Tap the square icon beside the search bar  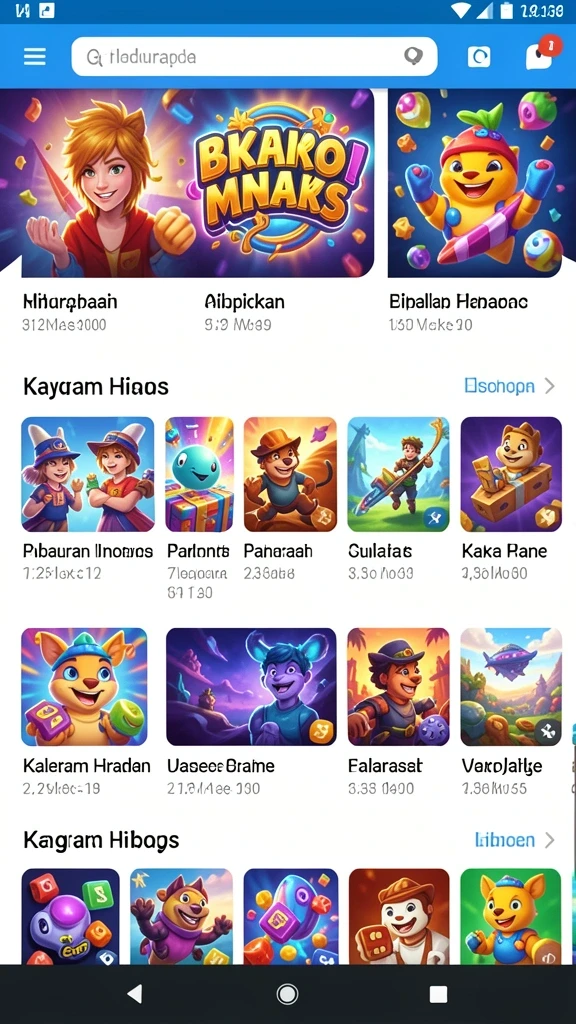479,57
